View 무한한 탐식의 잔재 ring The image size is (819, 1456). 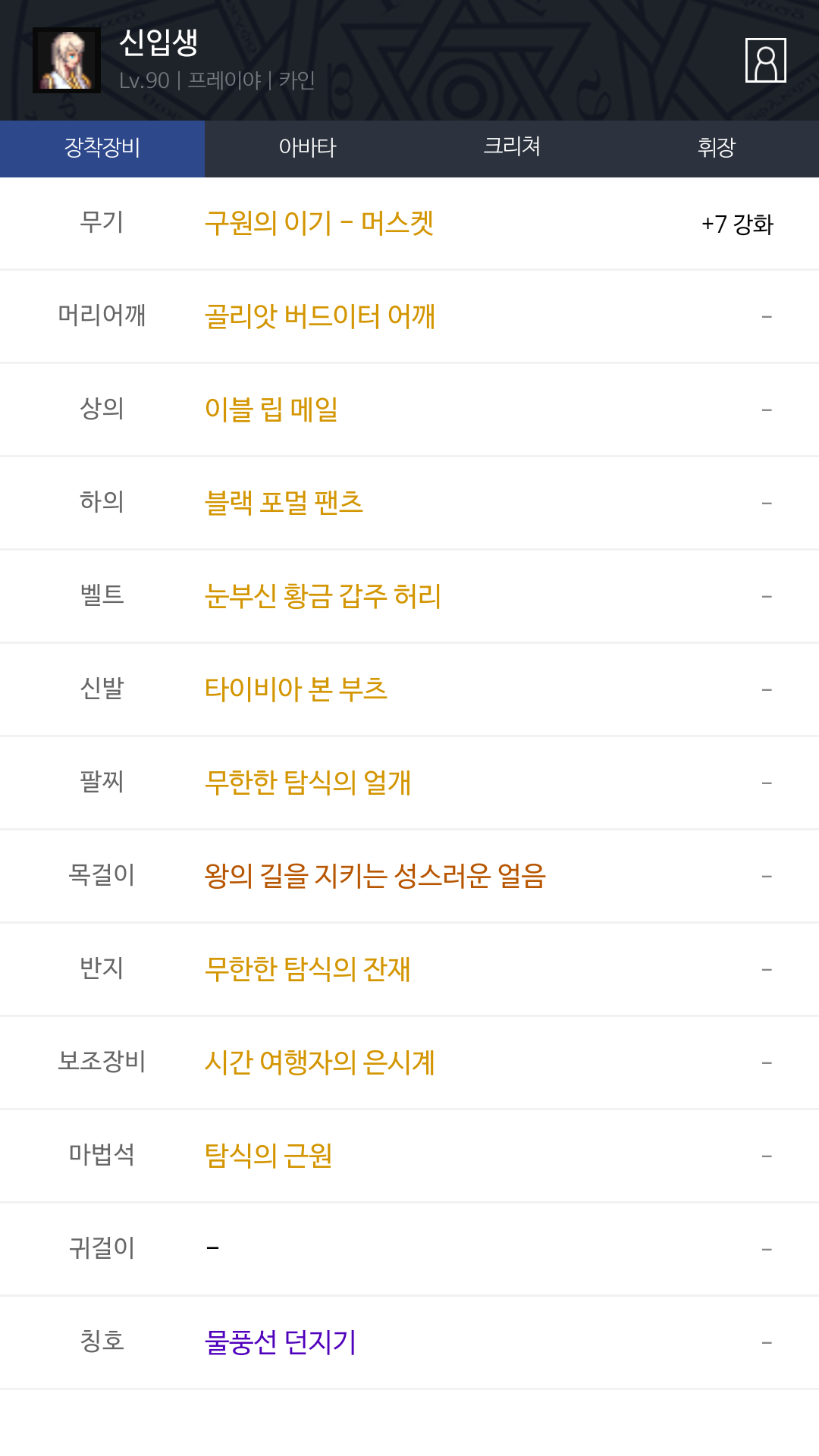point(308,969)
